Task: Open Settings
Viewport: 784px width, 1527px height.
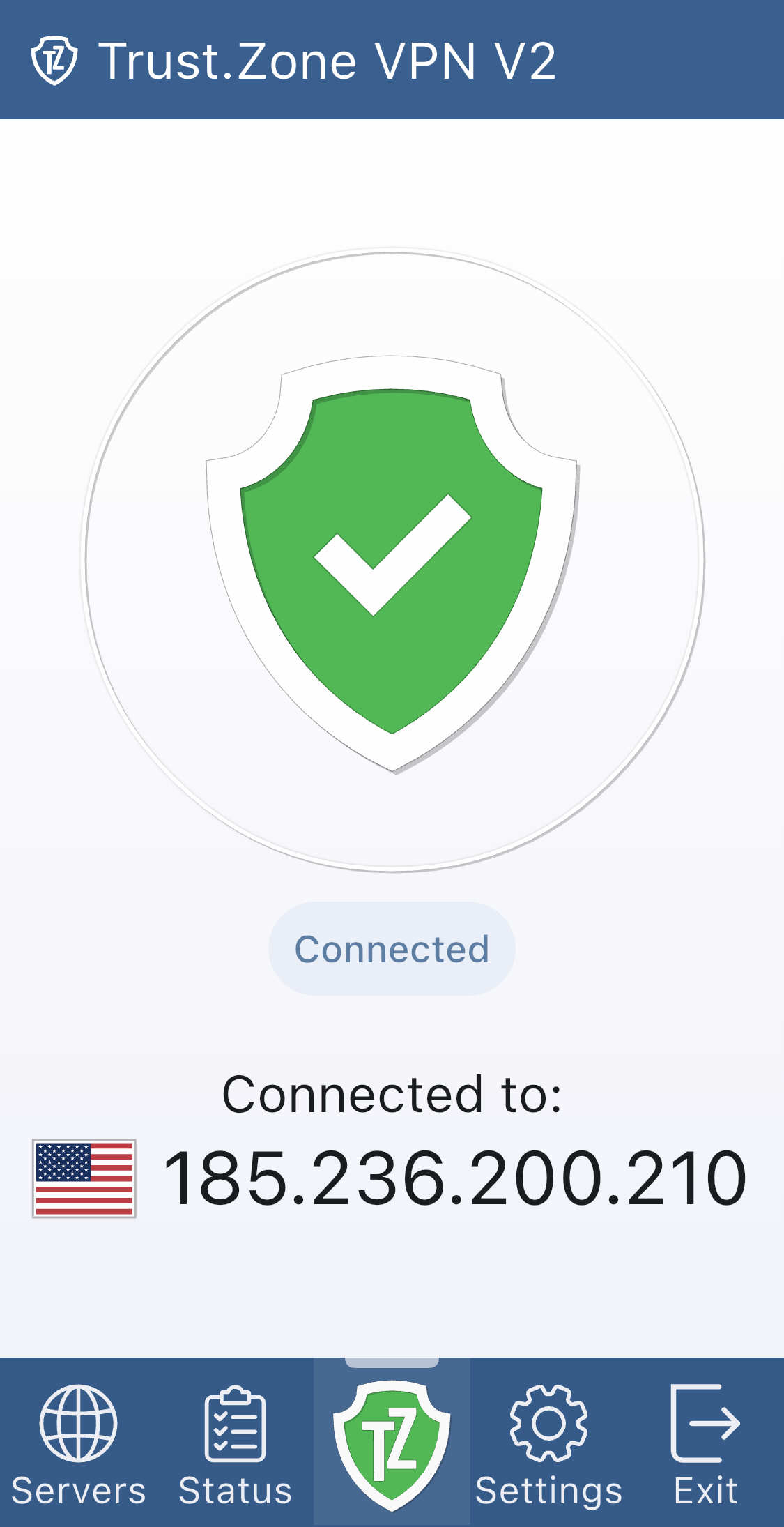Action: tap(548, 1443)
